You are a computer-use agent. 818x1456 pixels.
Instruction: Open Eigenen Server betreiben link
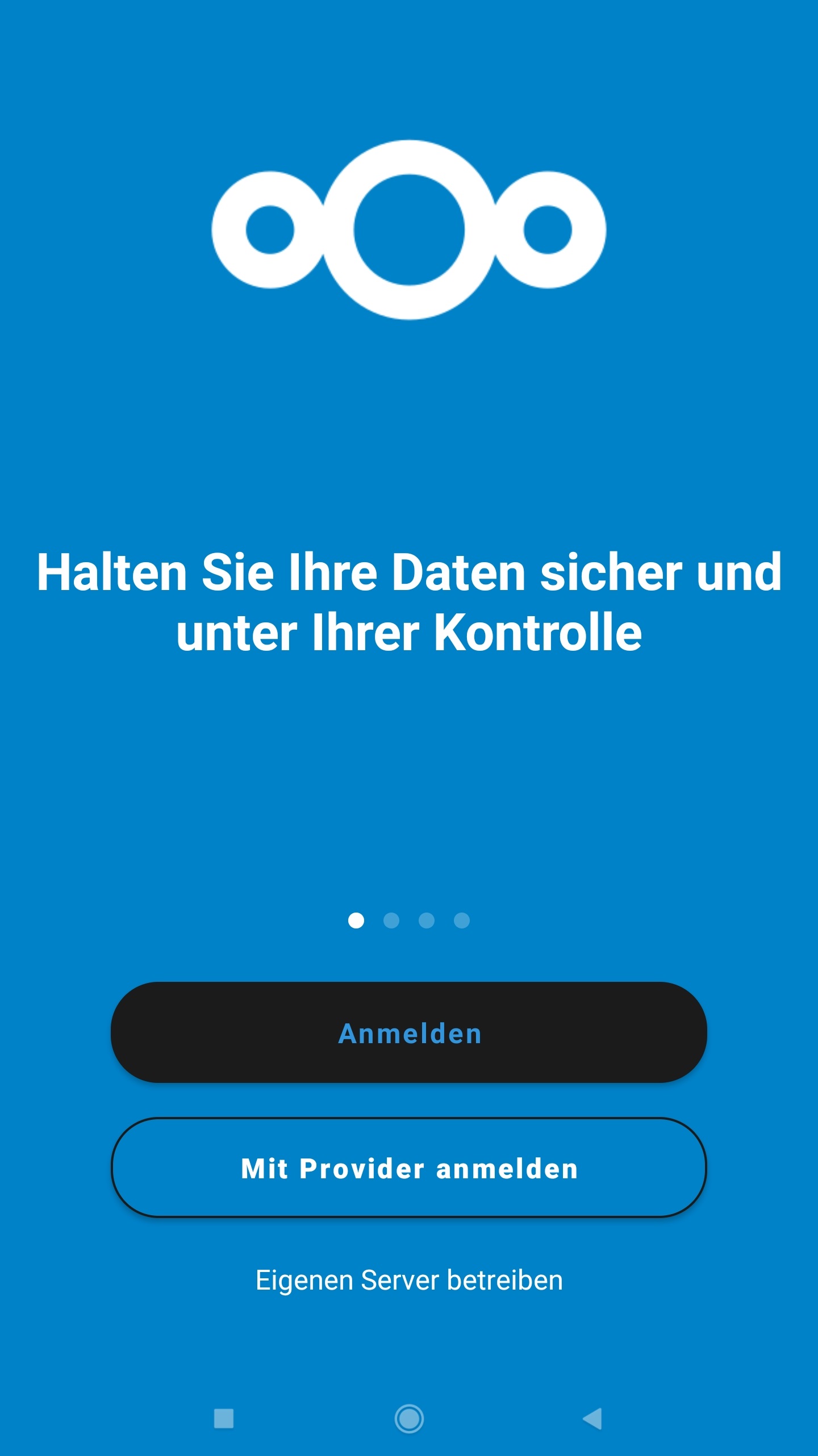click(x=409, y=1281)
